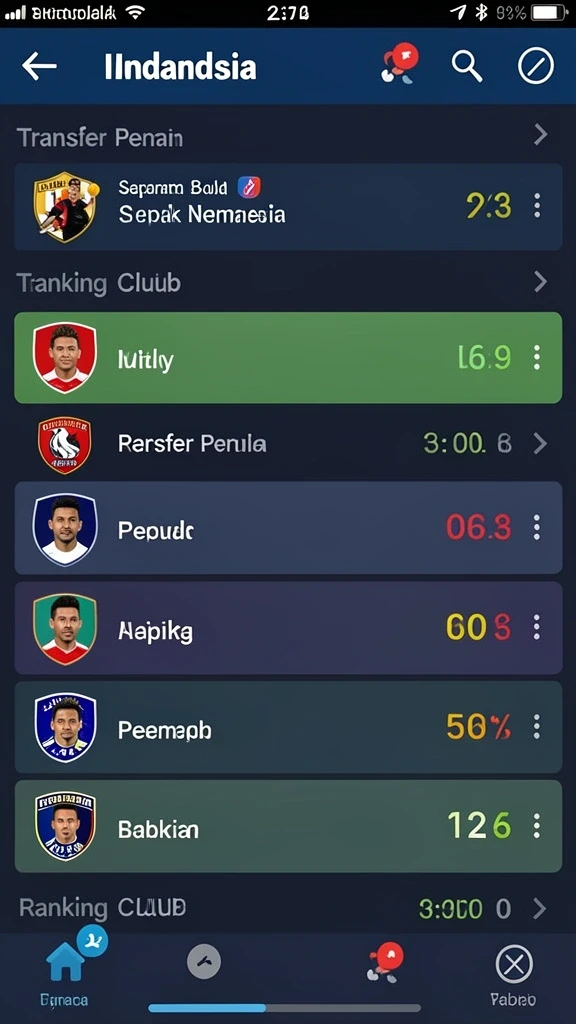Open the Rarsfer Penula row
This screenshot has height=1024, width=576.
(x=288, y=444)
